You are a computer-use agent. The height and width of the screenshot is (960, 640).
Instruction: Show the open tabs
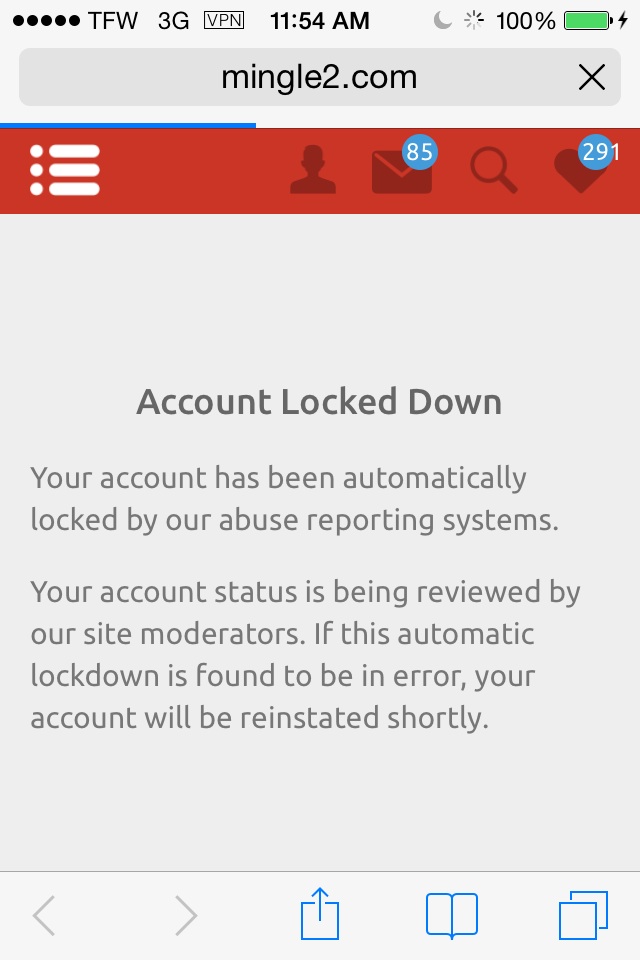(583, 915)
